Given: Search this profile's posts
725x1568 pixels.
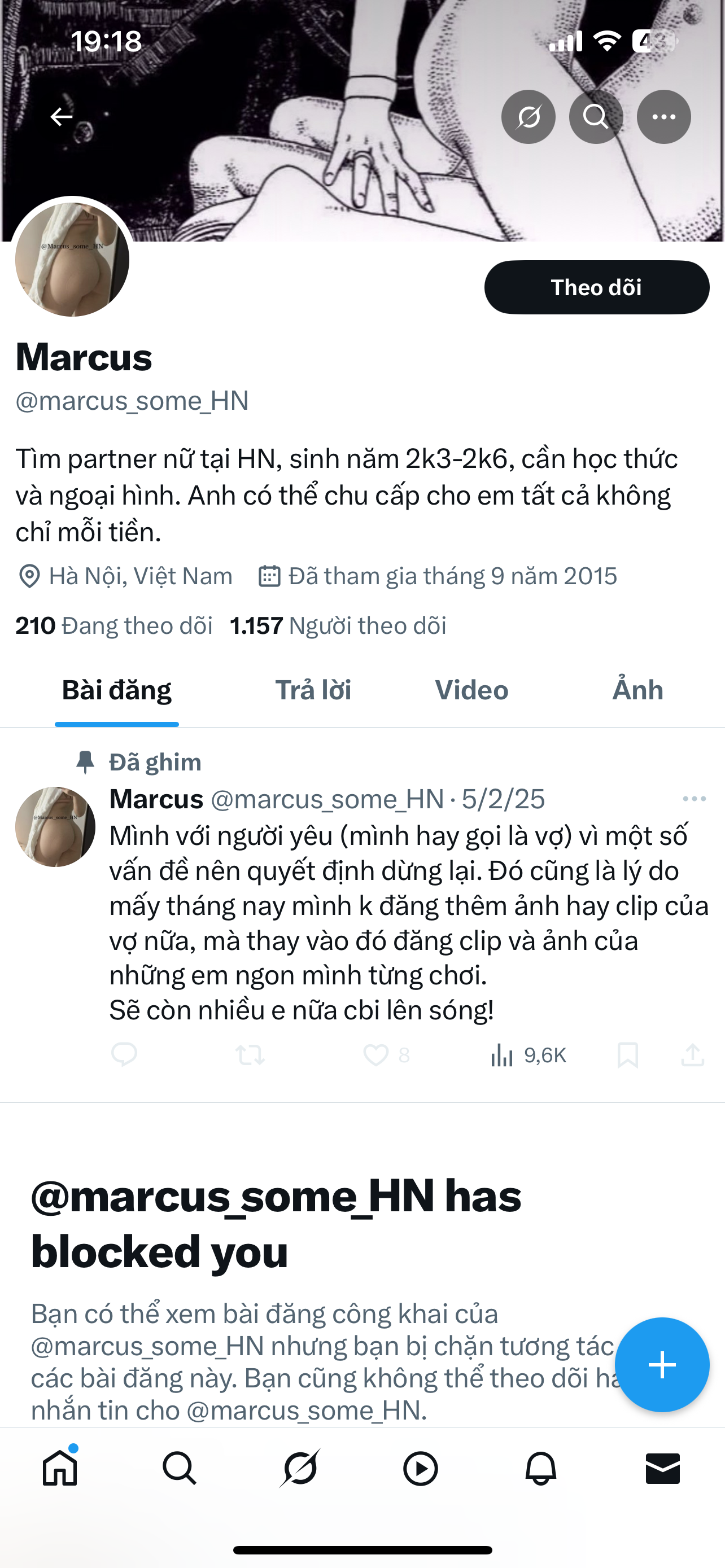Looking at the screenshot, I should 595,117.
